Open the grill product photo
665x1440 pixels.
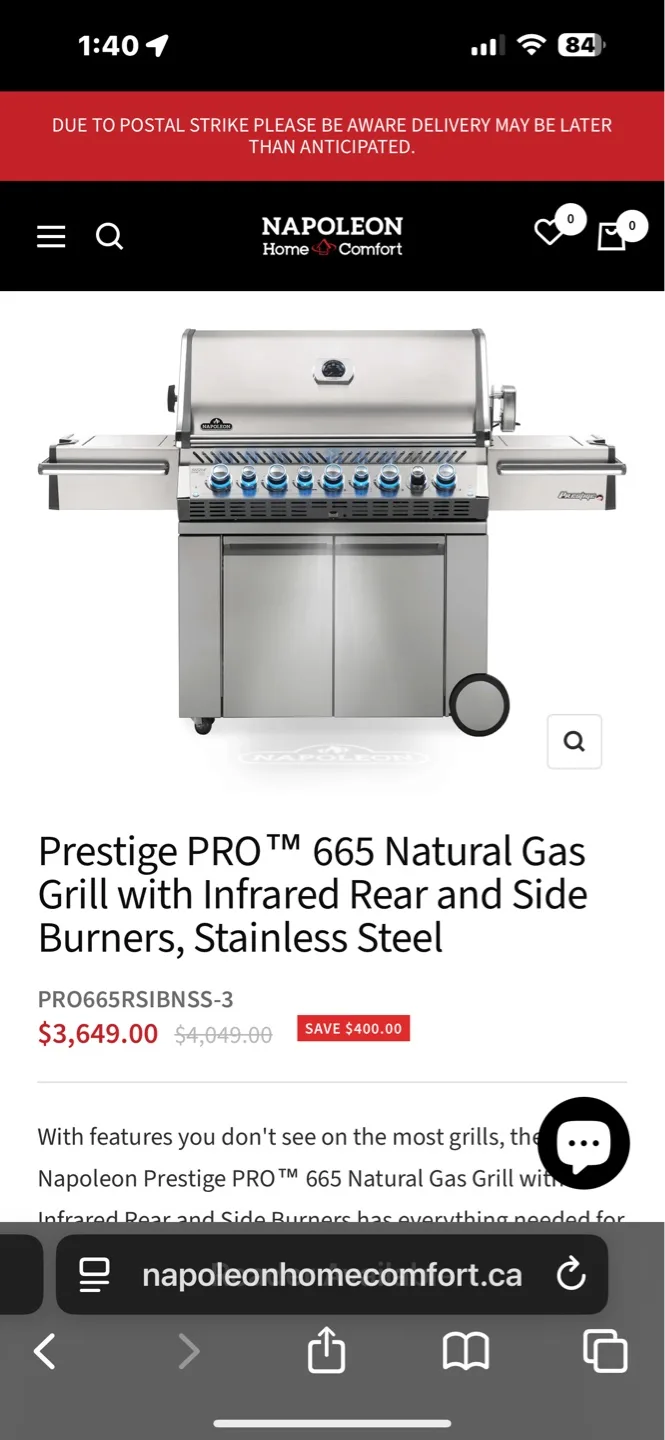(332, 530)
